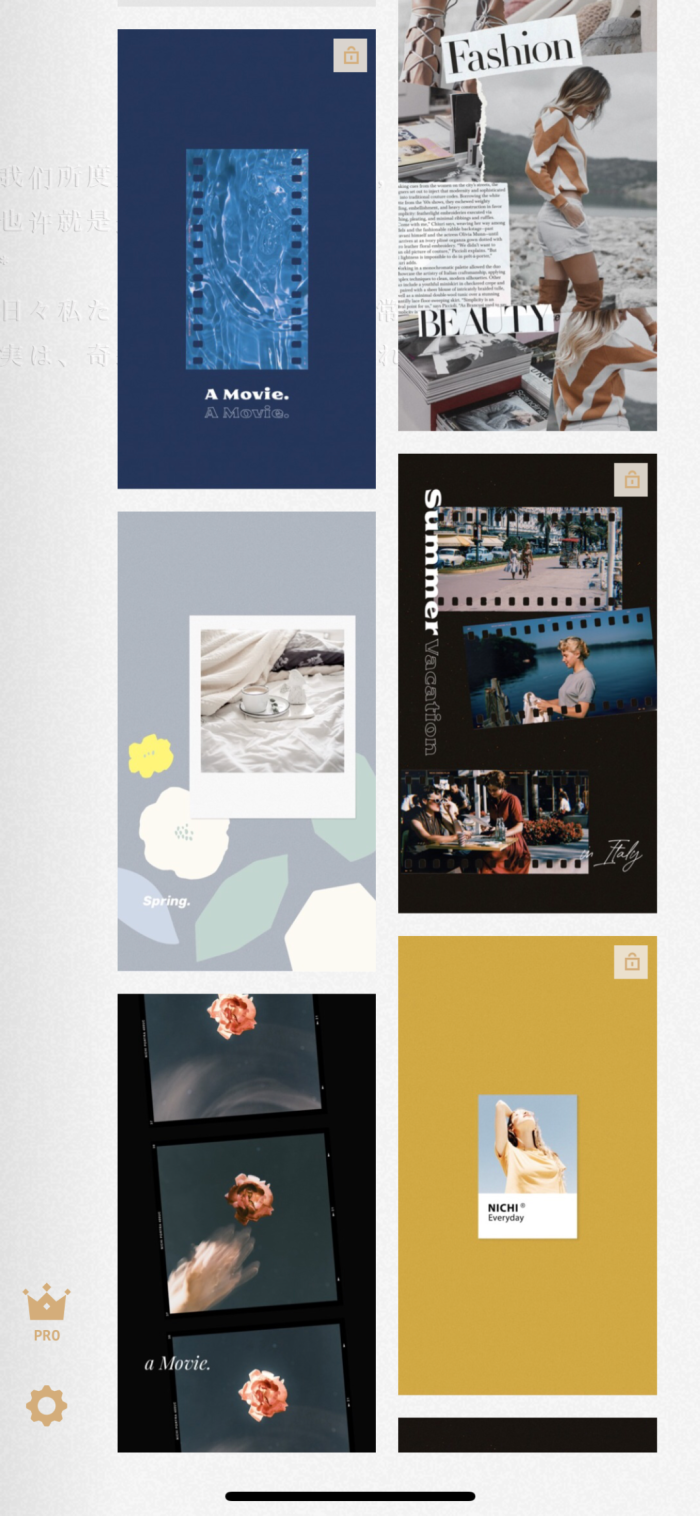Choose the Spring polaroid template
700x1516 pixels.
(x=246, y=741)
